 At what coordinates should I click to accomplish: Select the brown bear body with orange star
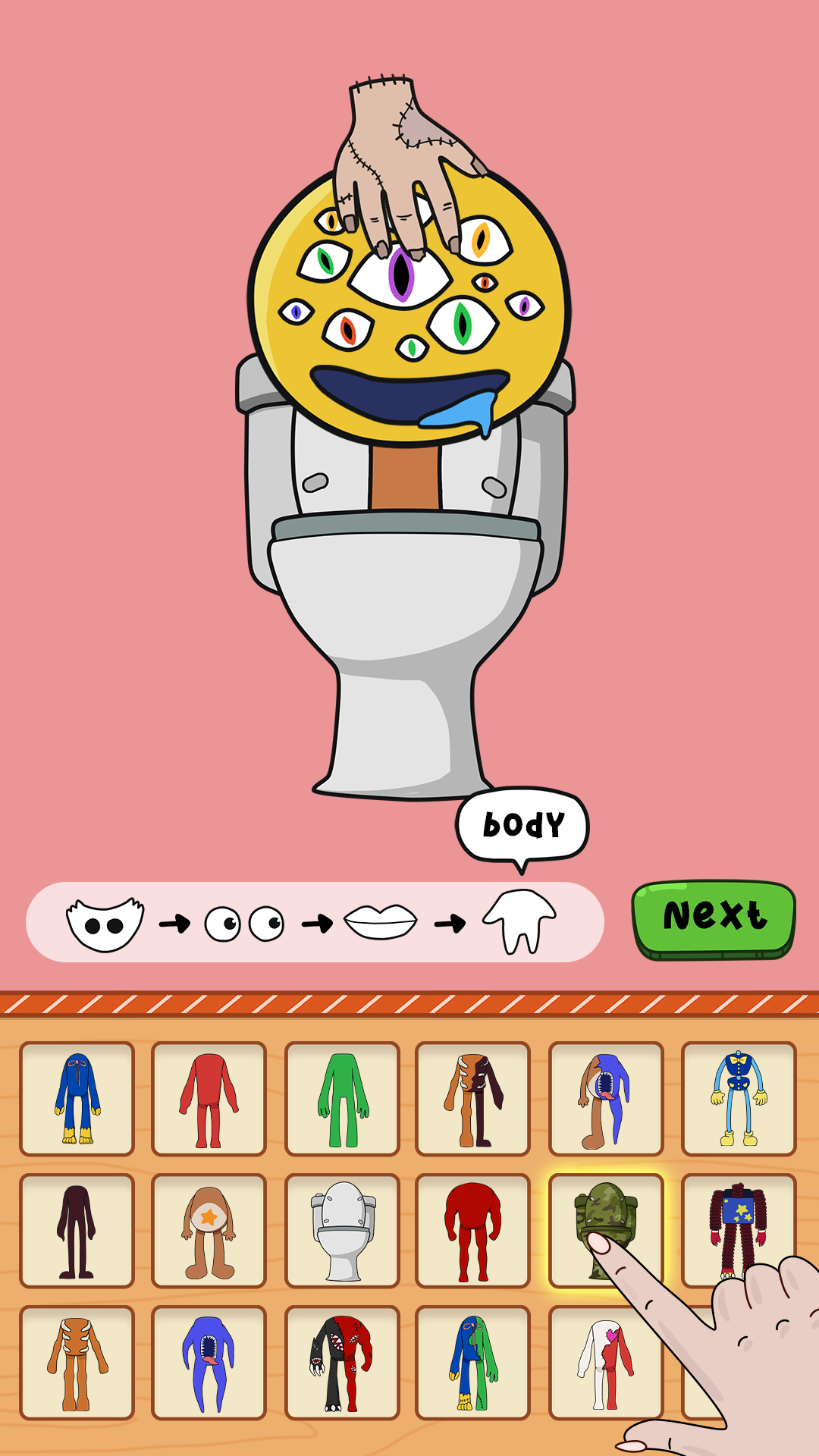coord(209,1230)
